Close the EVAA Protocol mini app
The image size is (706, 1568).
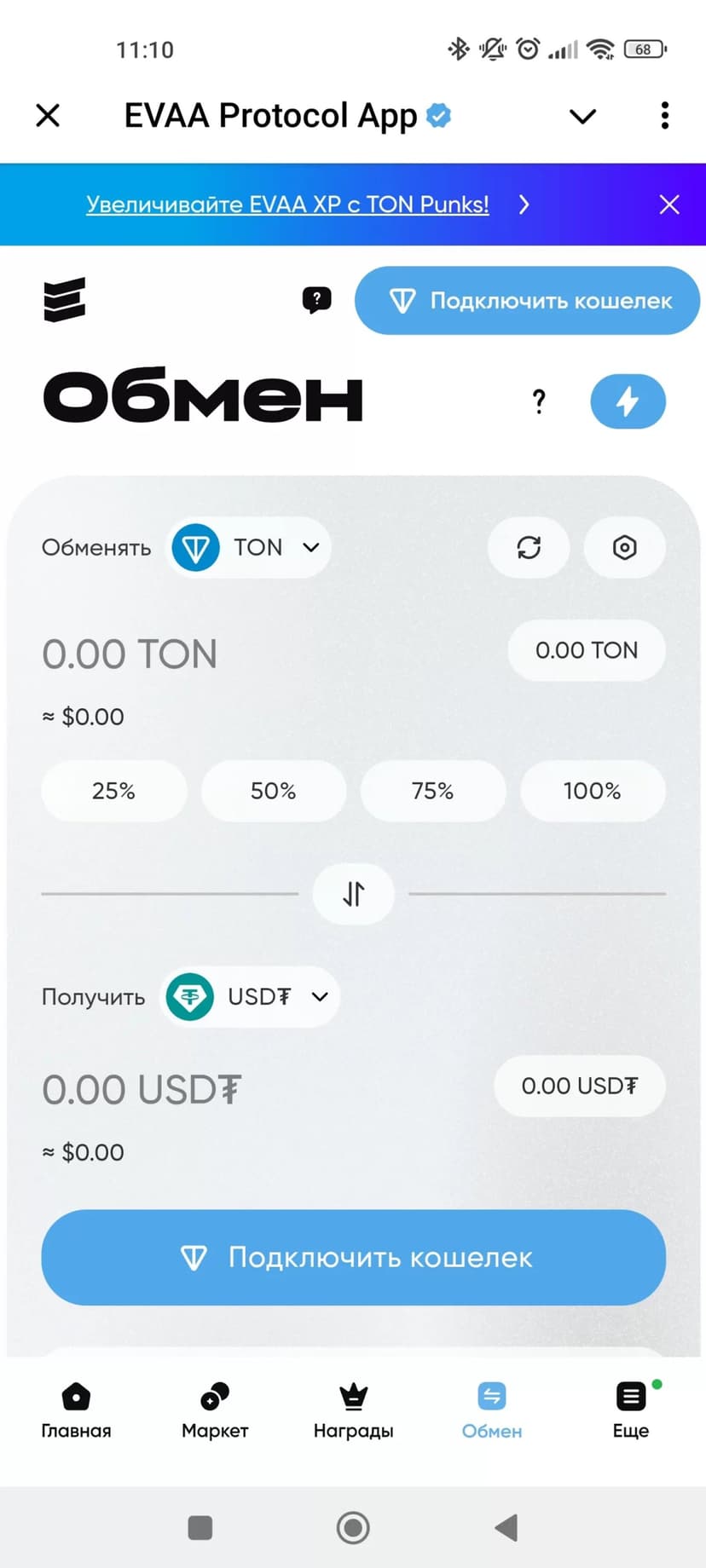point(48,115)
